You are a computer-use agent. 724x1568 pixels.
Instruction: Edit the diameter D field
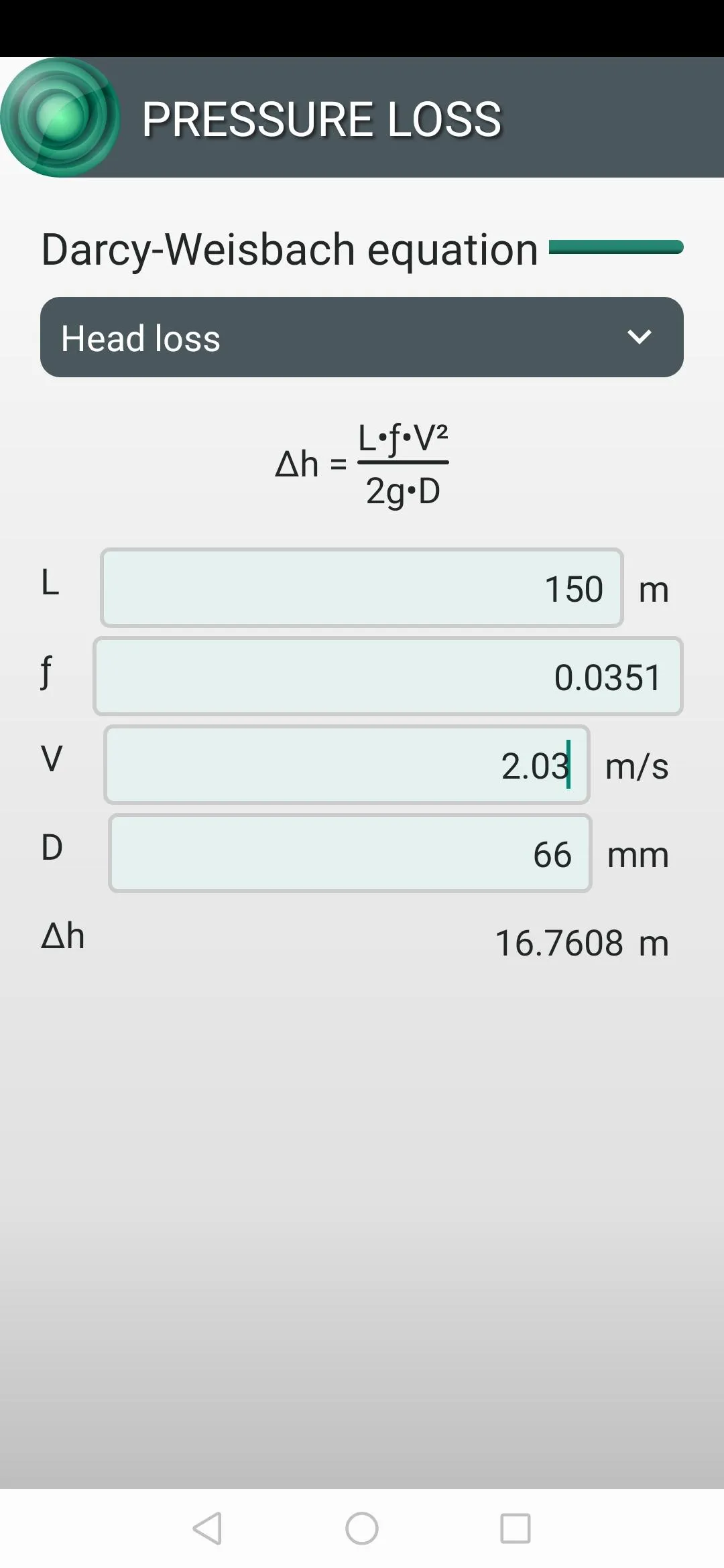point(350,853)
